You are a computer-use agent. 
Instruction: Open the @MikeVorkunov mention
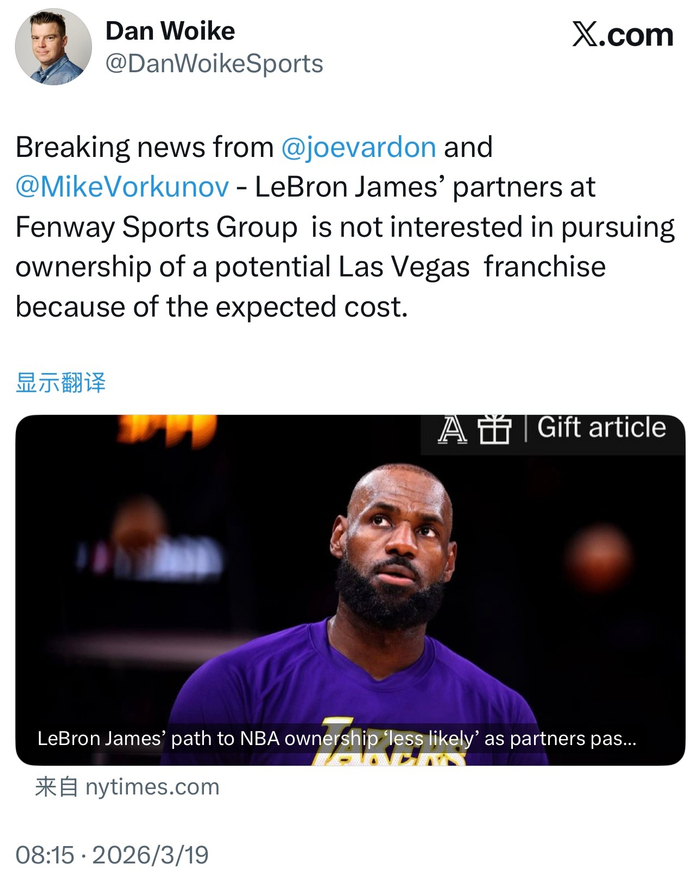pyautogui.click(x=122, y=187)
